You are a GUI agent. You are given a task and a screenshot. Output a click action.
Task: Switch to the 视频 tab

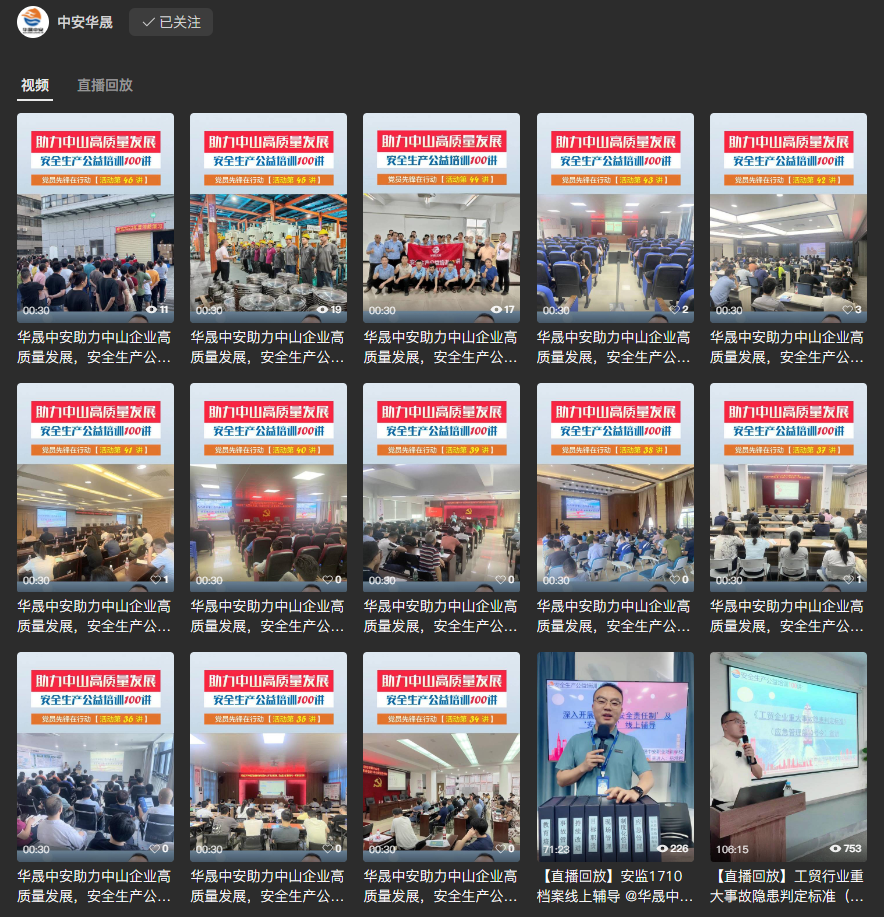(35, 85)
